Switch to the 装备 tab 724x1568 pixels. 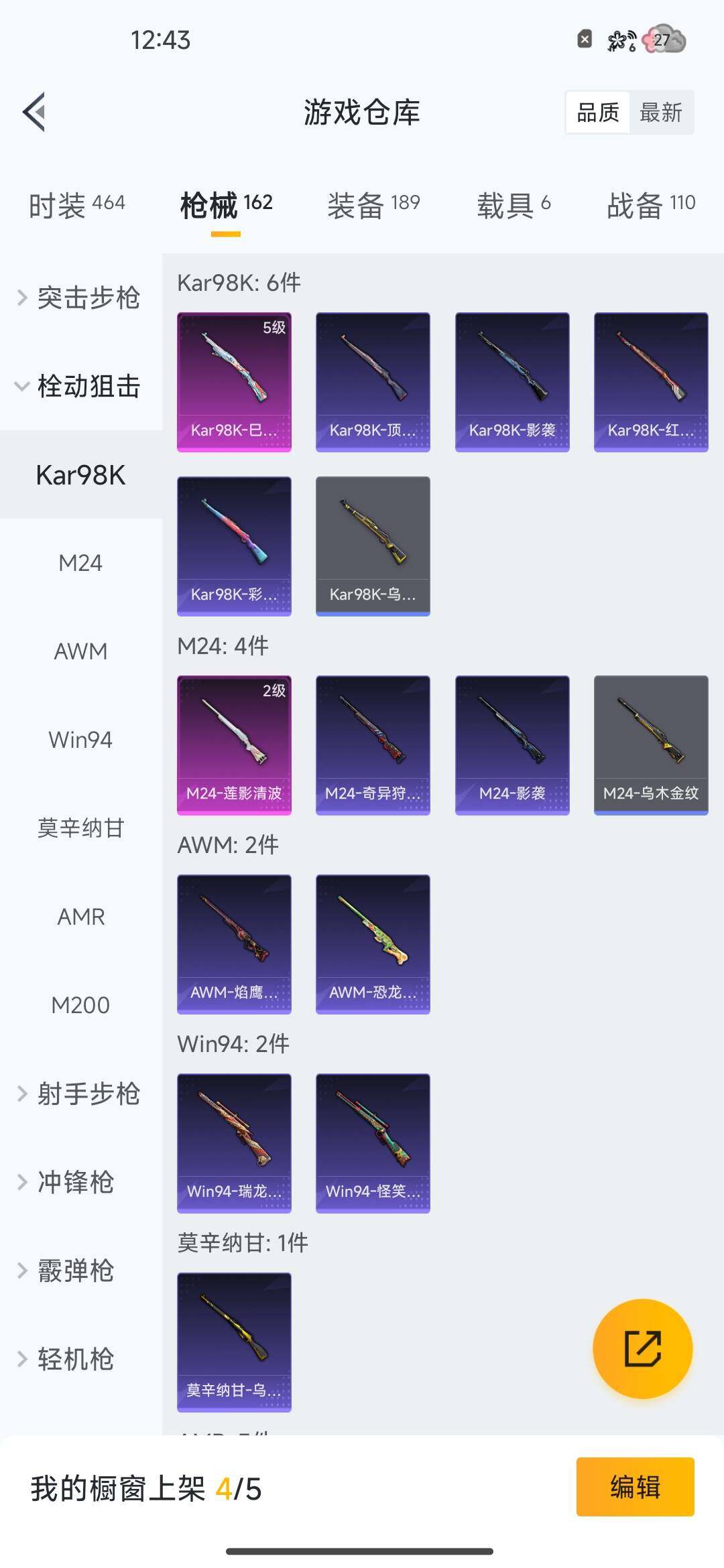(x=373, y=204)
